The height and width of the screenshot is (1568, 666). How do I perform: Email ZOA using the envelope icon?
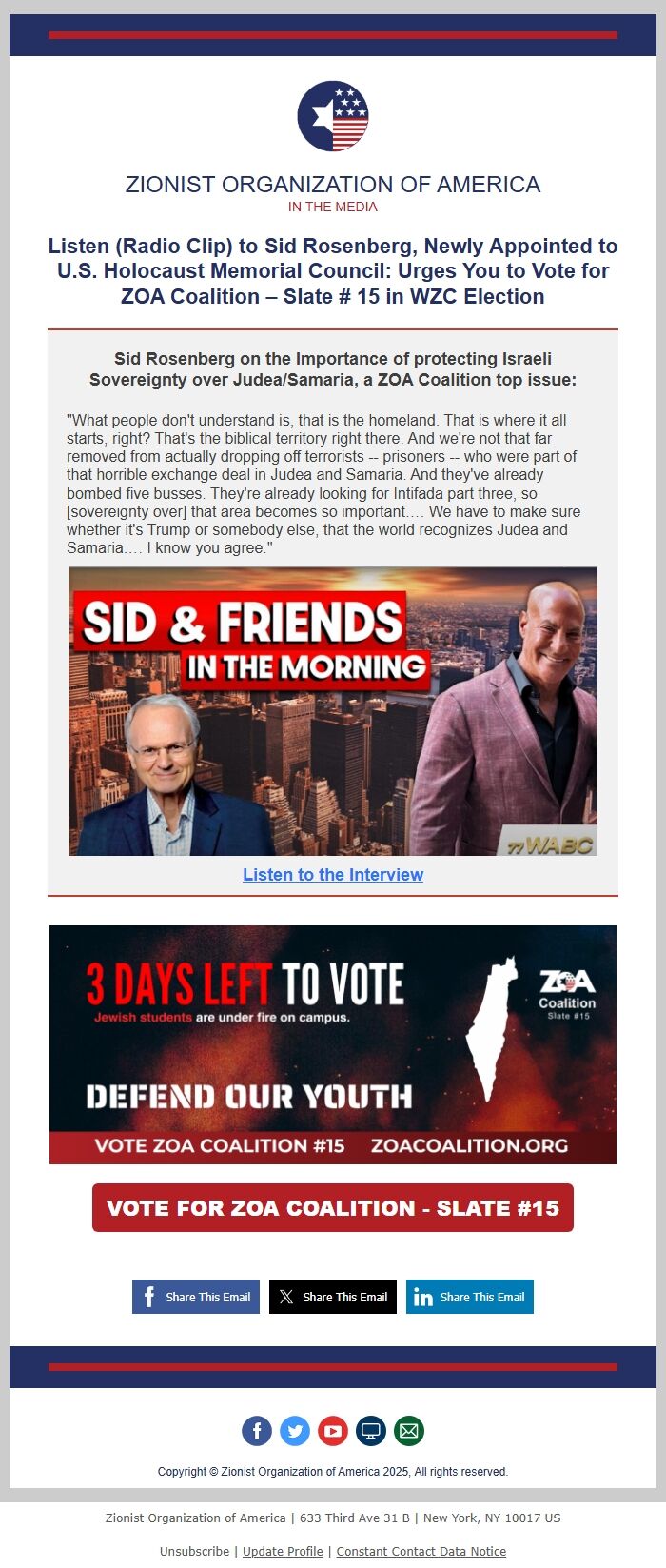[x=409, y=1431]
